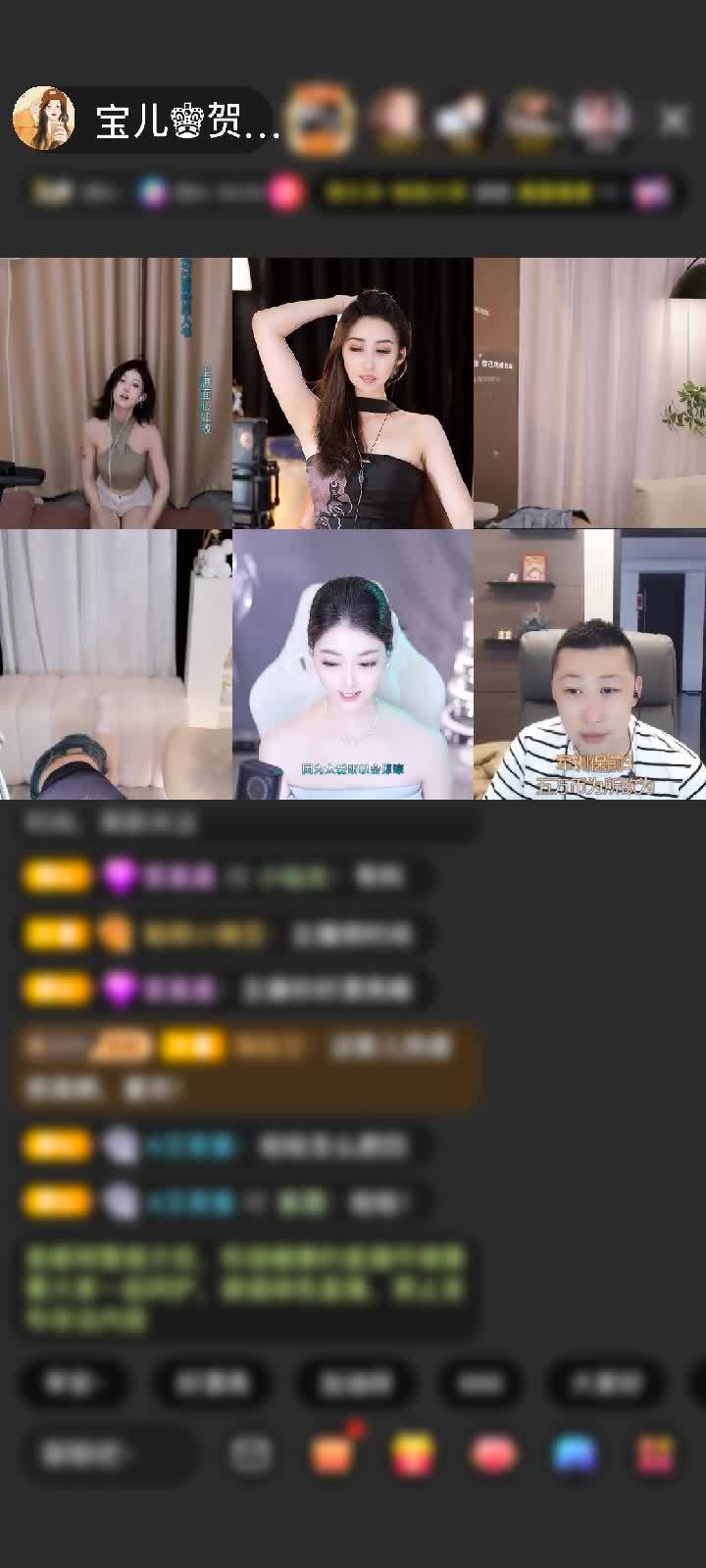Open the man in striped shirt tile
This screenshot has width=706, height=1568.
(x=589, y=664)
